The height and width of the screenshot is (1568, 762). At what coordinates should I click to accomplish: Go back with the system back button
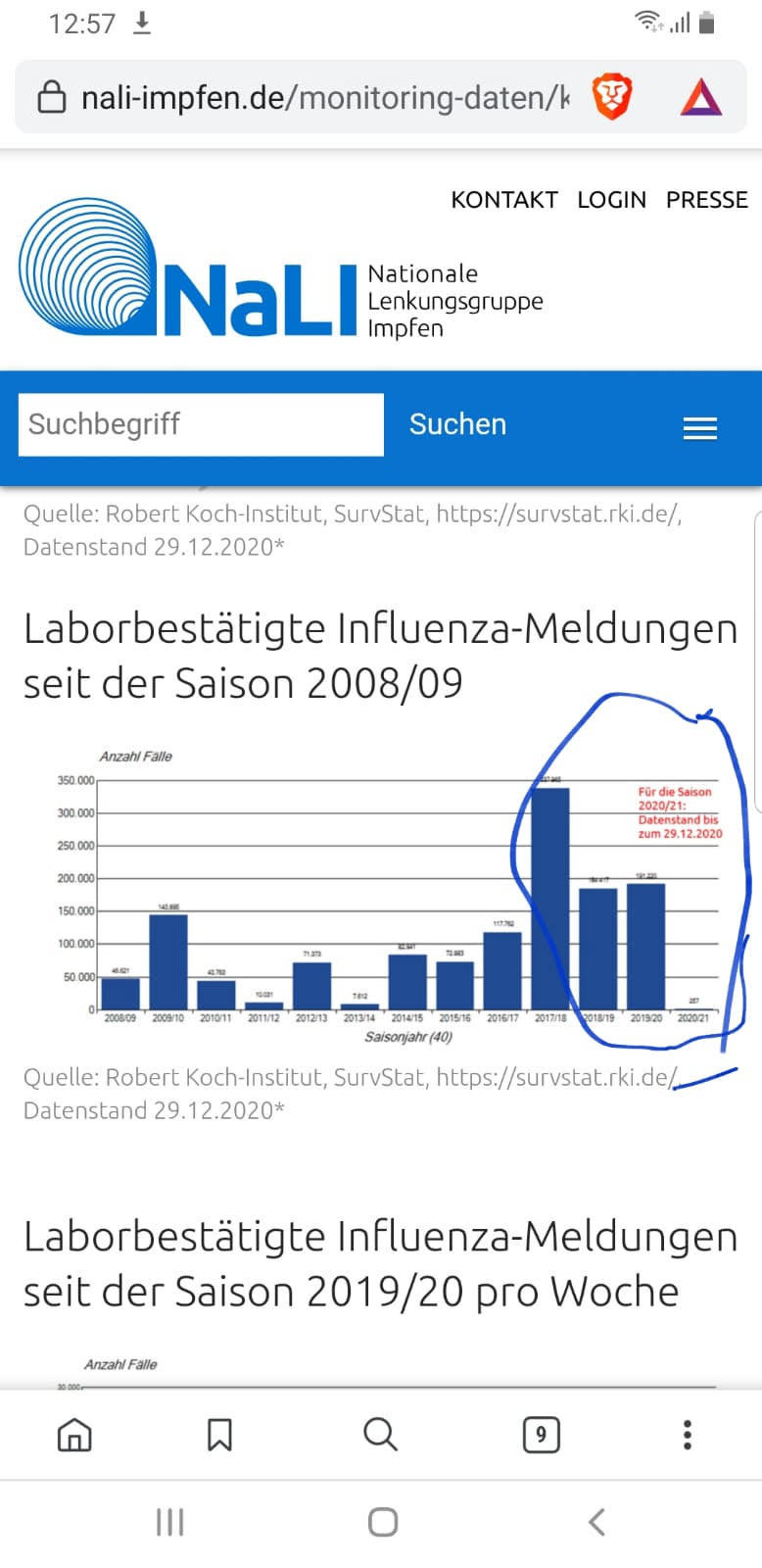[x=596, y=1522]
